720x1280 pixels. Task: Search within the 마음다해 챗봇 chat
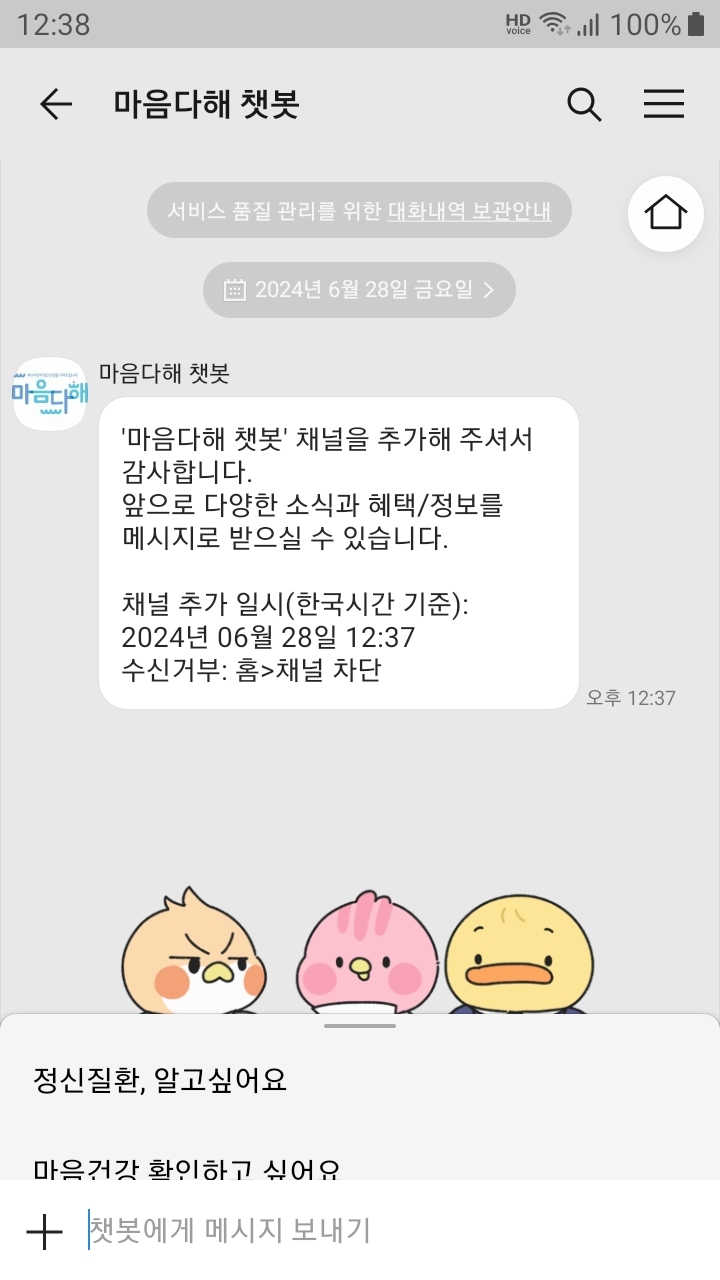[584, 104]
